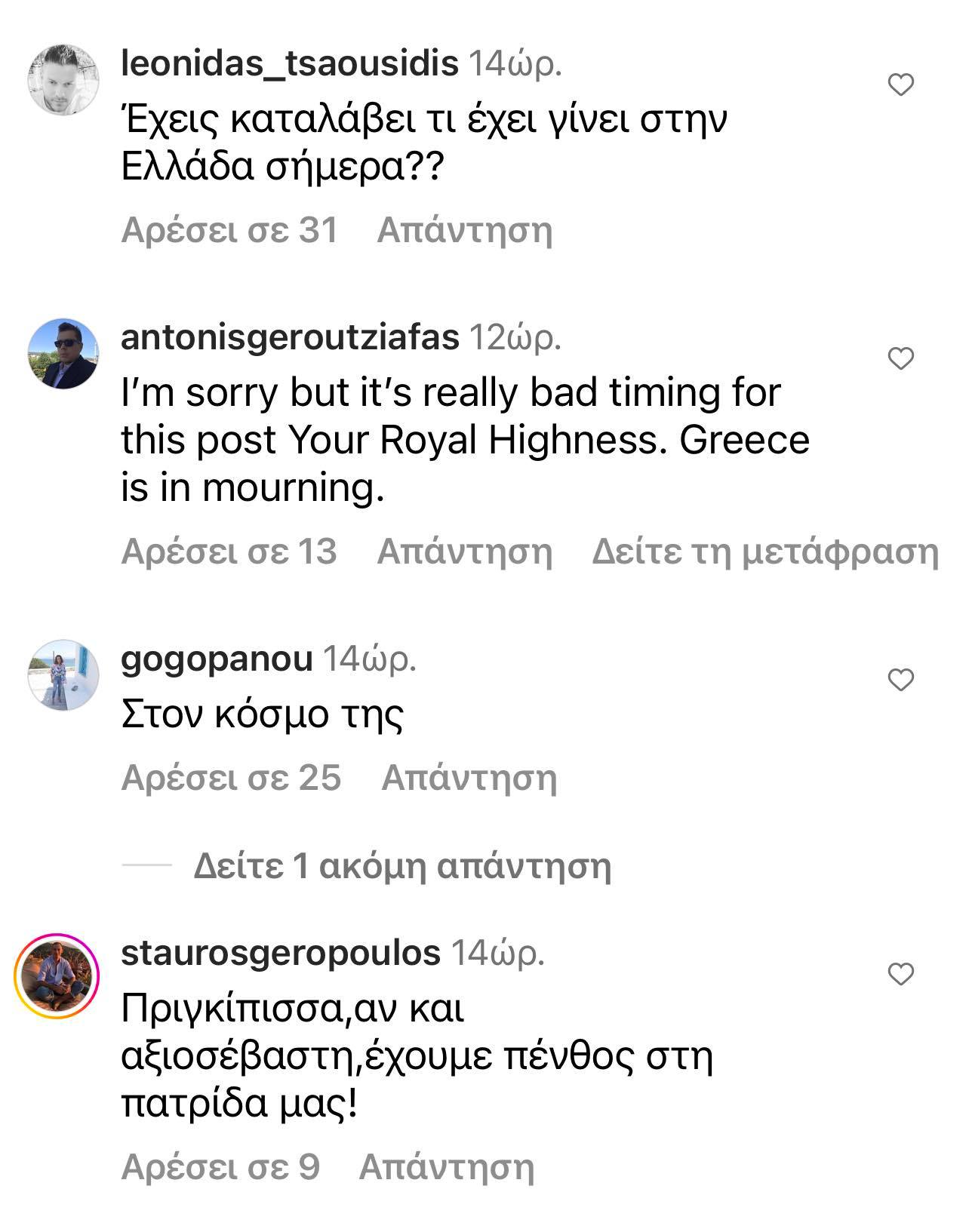Open staurosgeropoulos's story ring avatar
The image size is (969, 1232).
[x=57, y=975]
